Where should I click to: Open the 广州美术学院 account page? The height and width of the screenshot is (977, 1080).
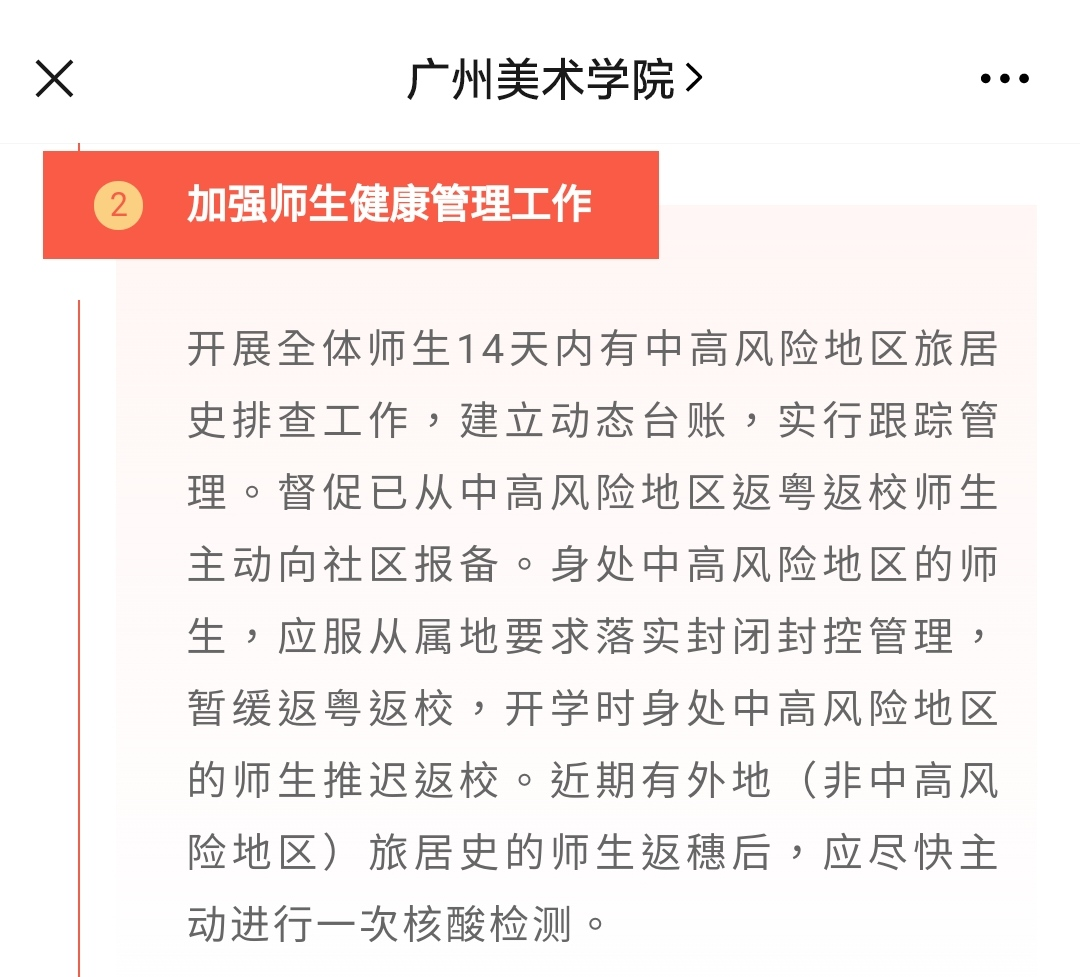pyautogui.click(x=554, y=79)
